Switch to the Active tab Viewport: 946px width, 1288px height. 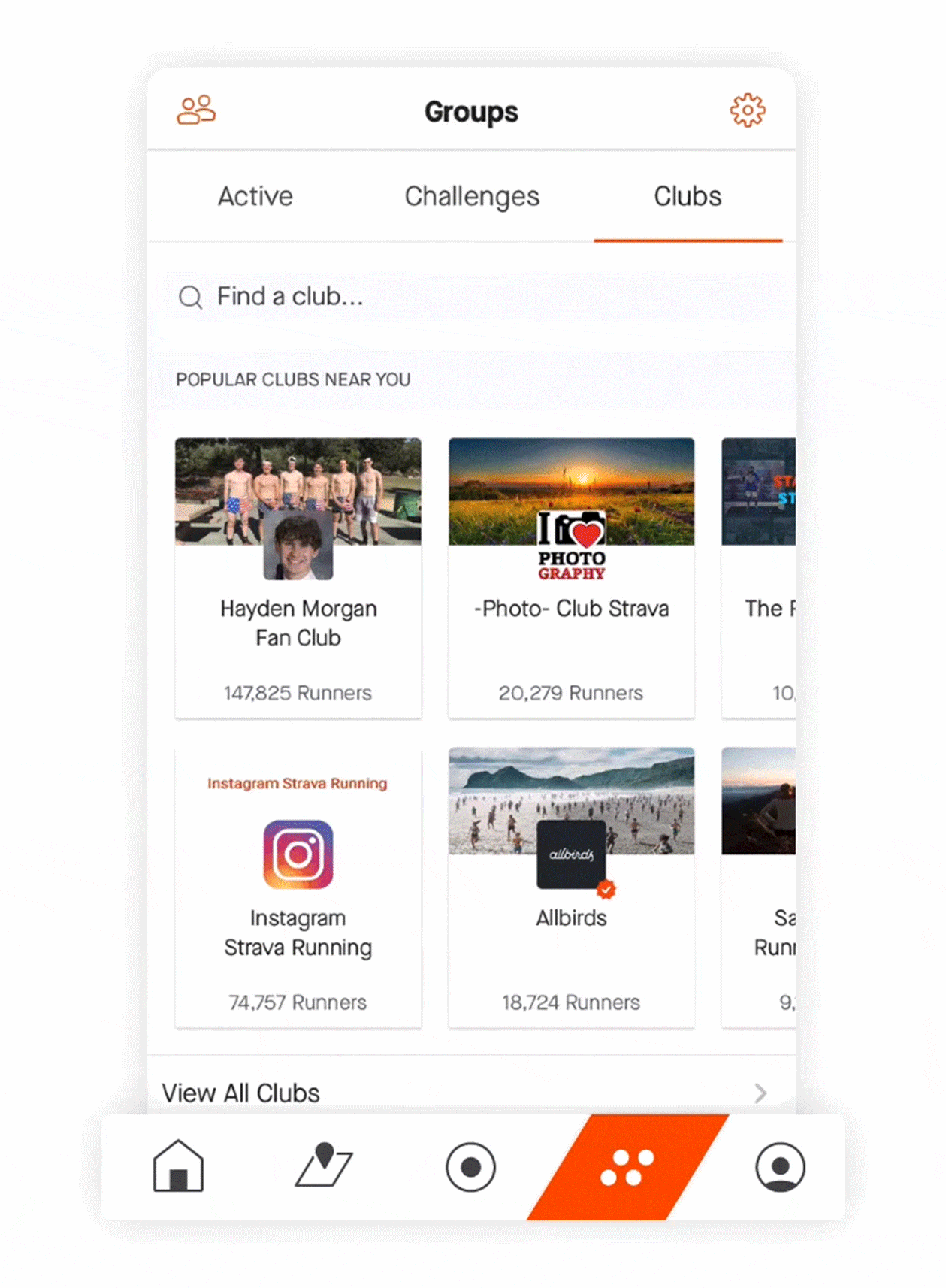point(255,196)
